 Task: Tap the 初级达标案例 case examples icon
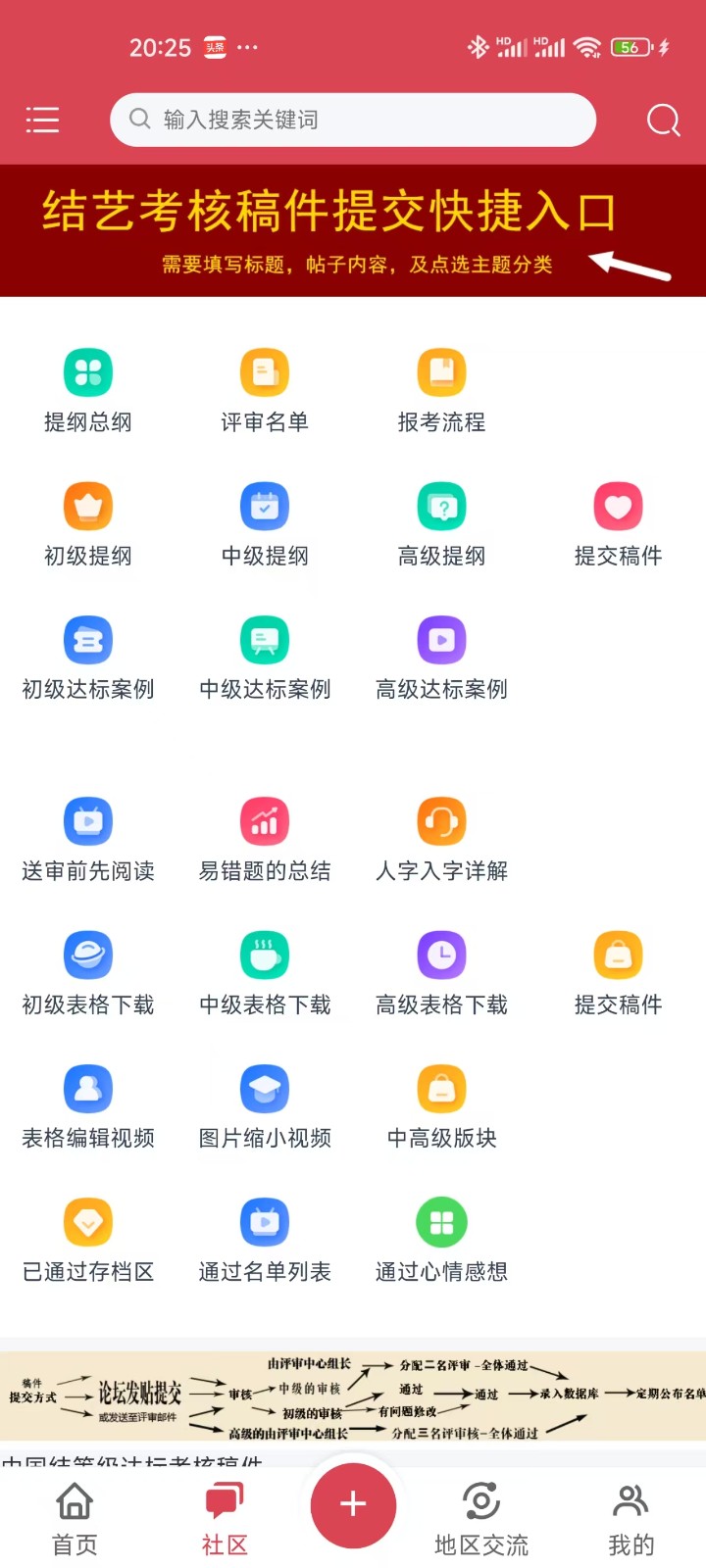pos(88,639)
